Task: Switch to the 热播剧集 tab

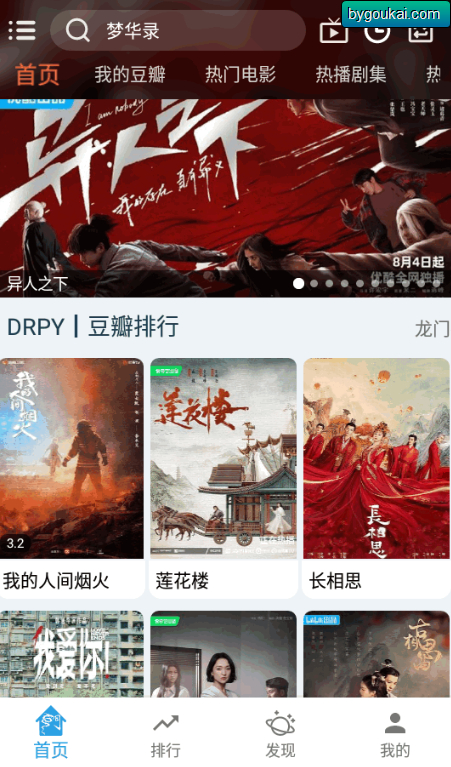Action: [x=351, y=74]
